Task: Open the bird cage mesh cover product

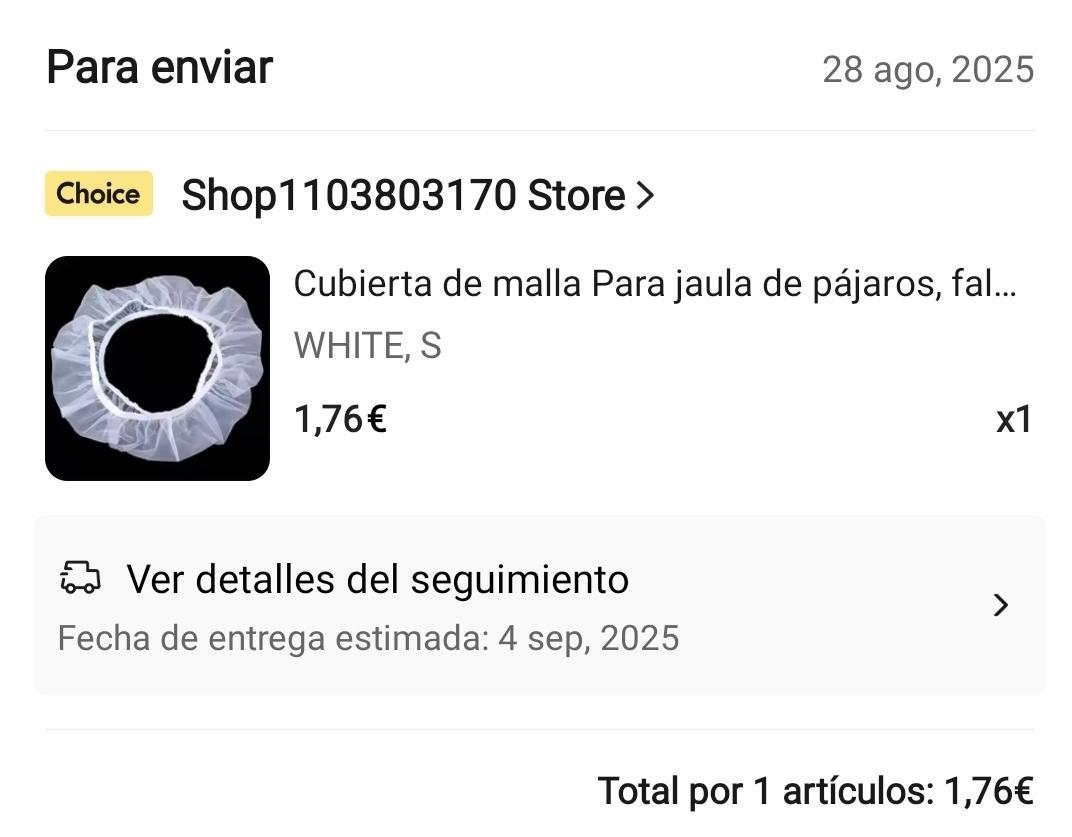Action: [x=654, y=285]
